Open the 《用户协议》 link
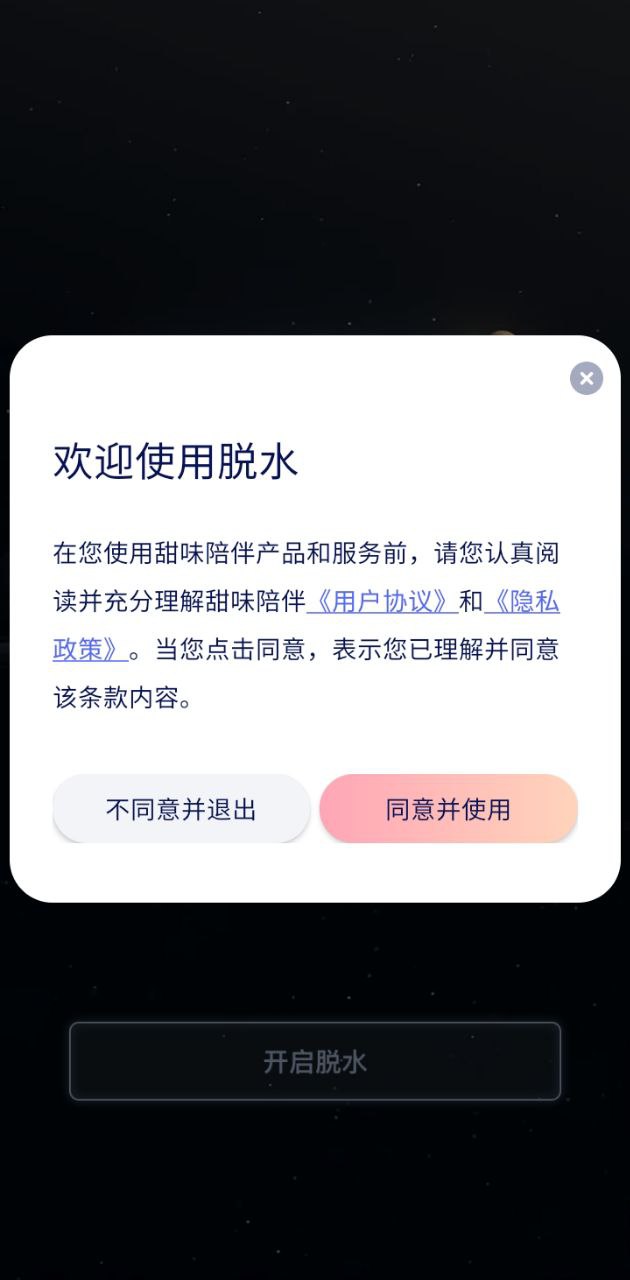The image size is (630, 1280). pos(383,601)
